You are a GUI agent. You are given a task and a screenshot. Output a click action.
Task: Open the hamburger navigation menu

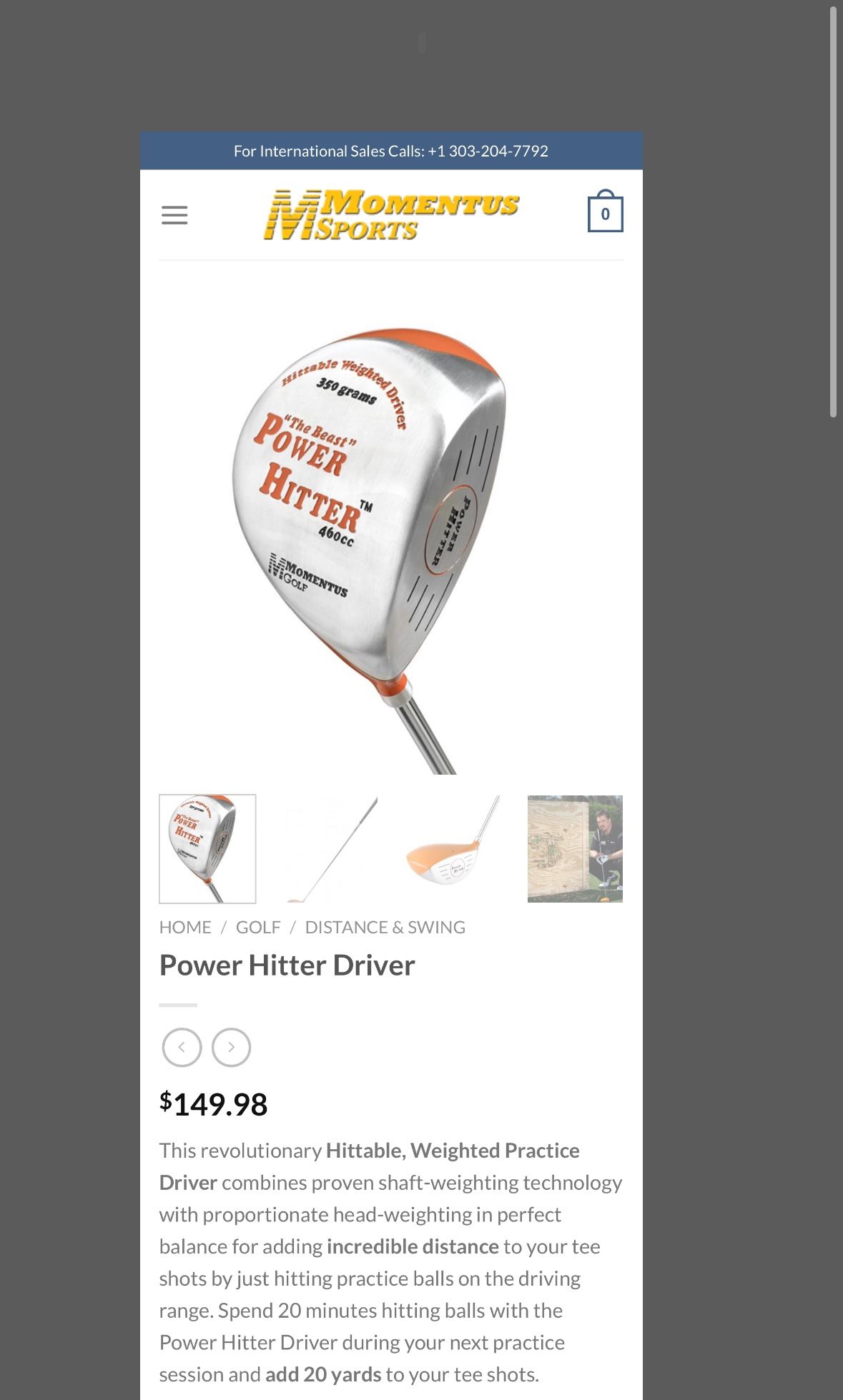[174, 214]
